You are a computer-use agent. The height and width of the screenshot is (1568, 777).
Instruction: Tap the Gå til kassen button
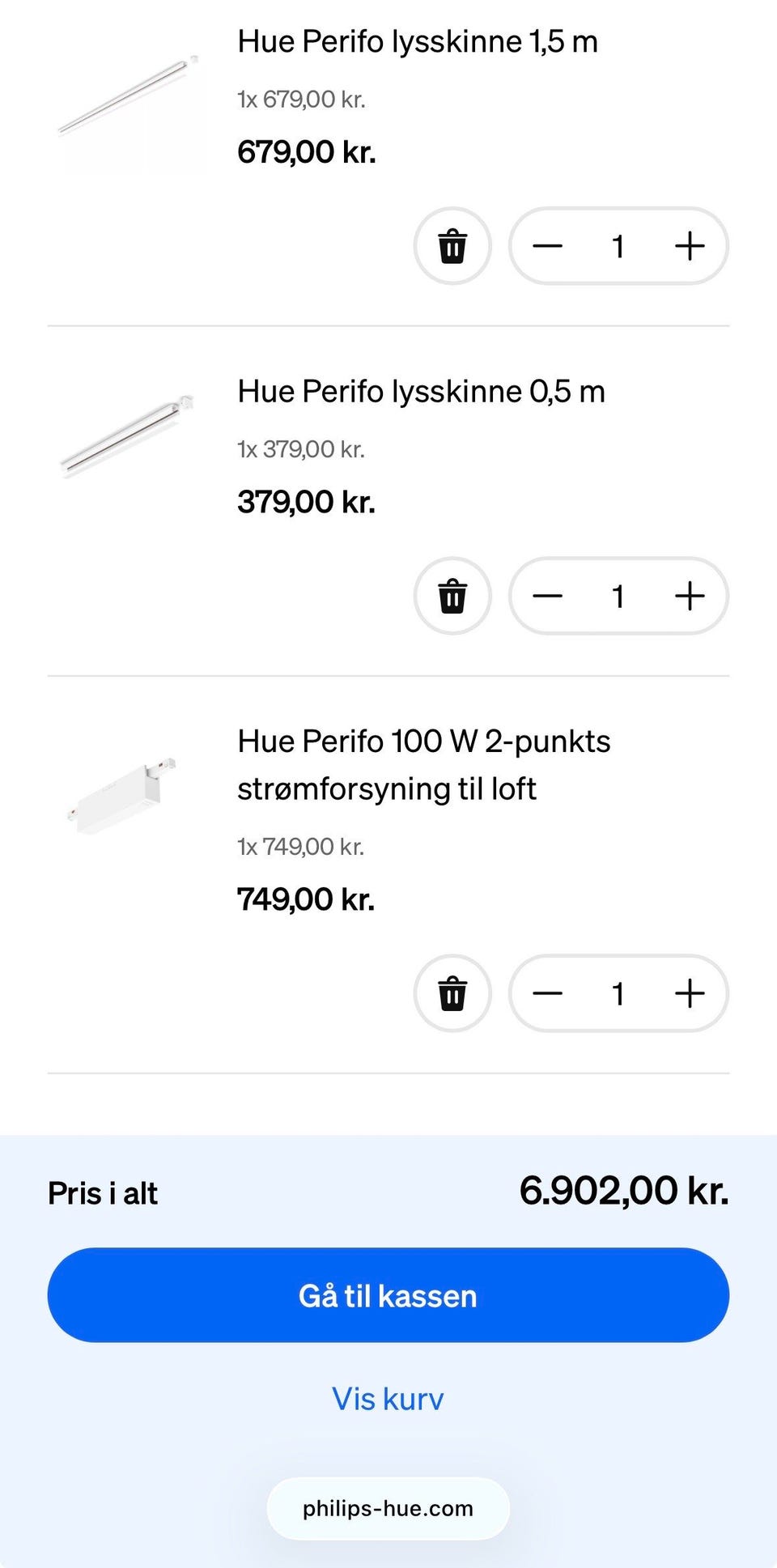pos(388,1295)
